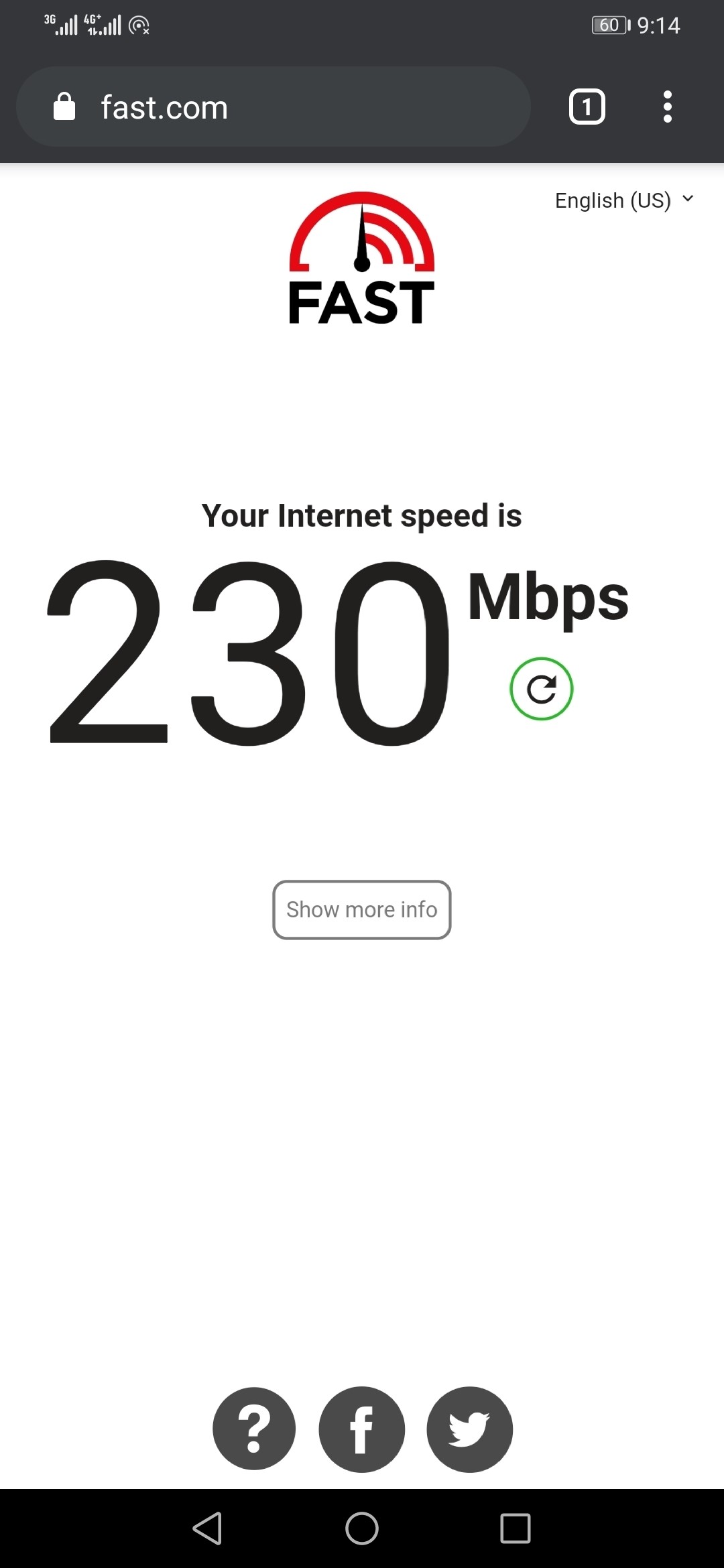The height and width of the screenshot is (1568, 724).
Task: Share result on Twitter
Action: tap(469, 1429)
